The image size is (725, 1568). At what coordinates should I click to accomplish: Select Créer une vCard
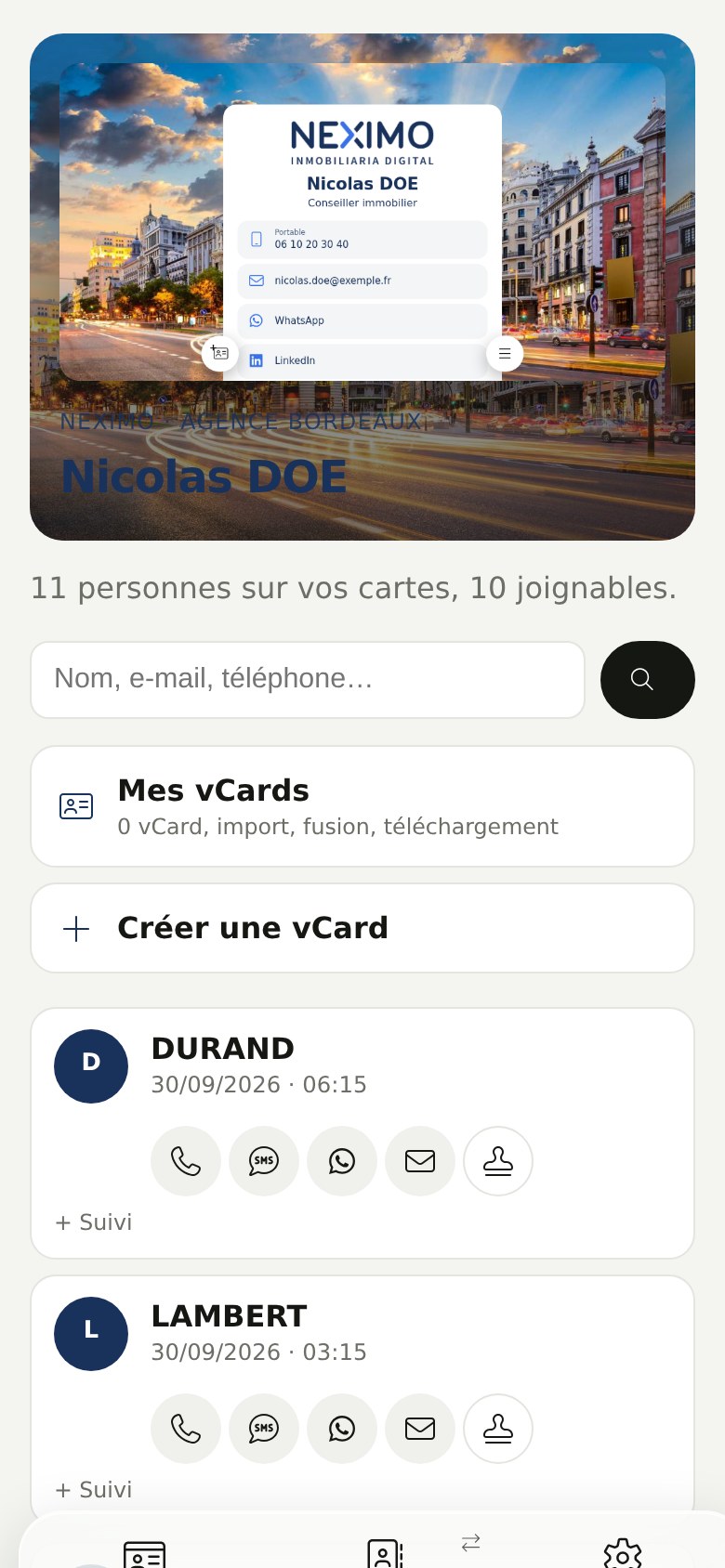click(x=362, y=928)
